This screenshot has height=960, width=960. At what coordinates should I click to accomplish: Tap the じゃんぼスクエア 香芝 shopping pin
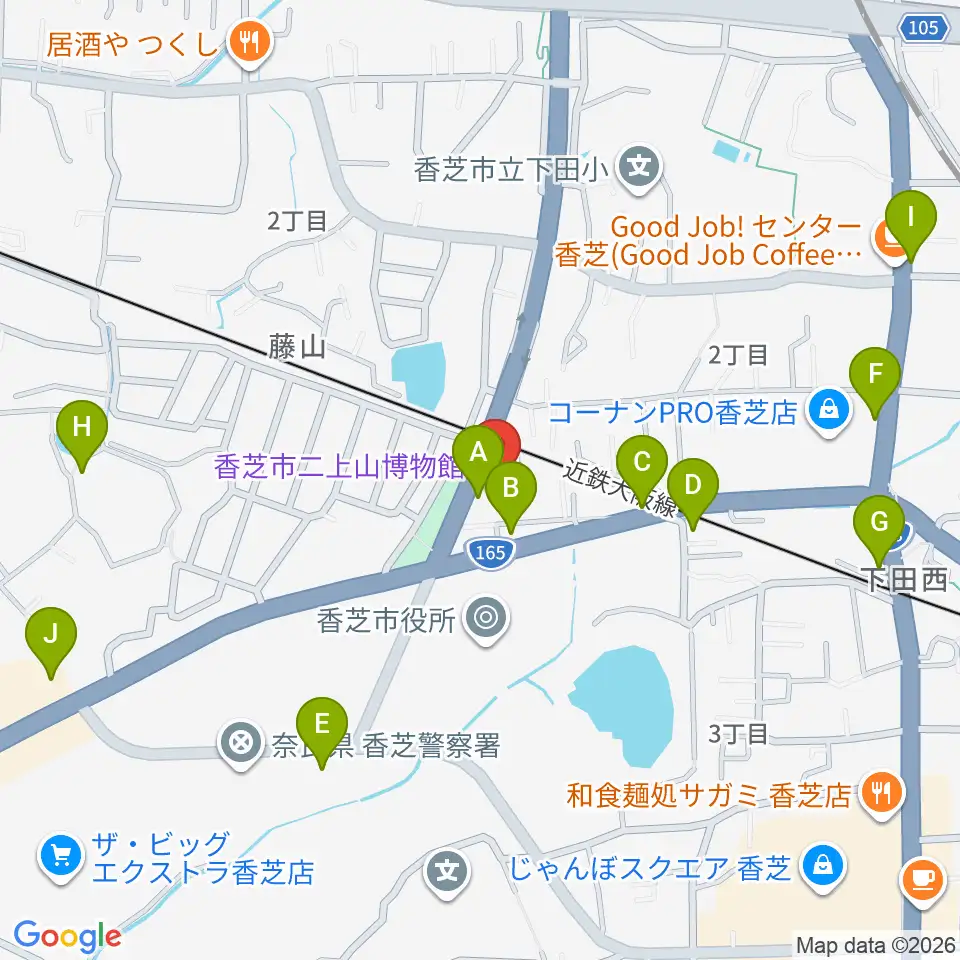823,867
